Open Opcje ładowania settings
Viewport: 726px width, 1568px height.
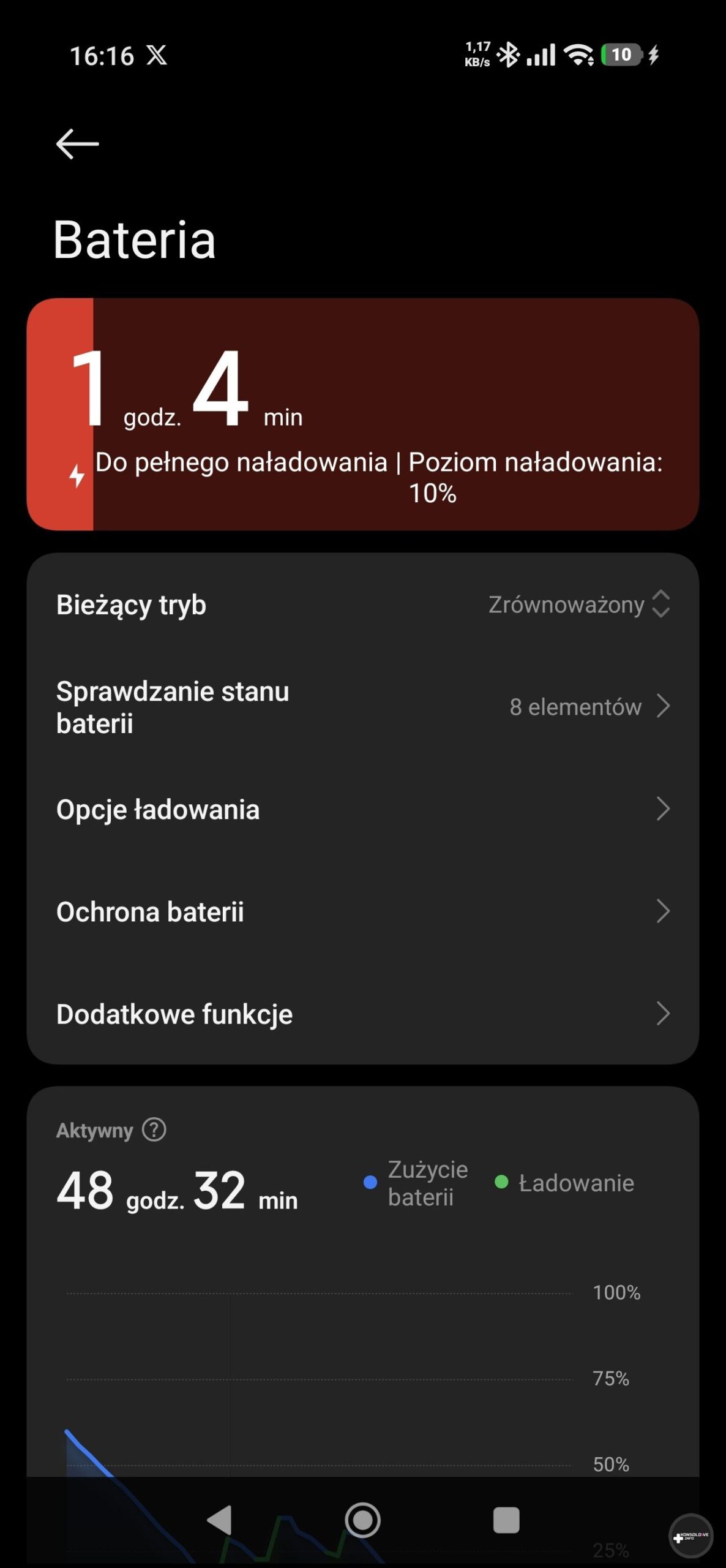coord(362,809)
